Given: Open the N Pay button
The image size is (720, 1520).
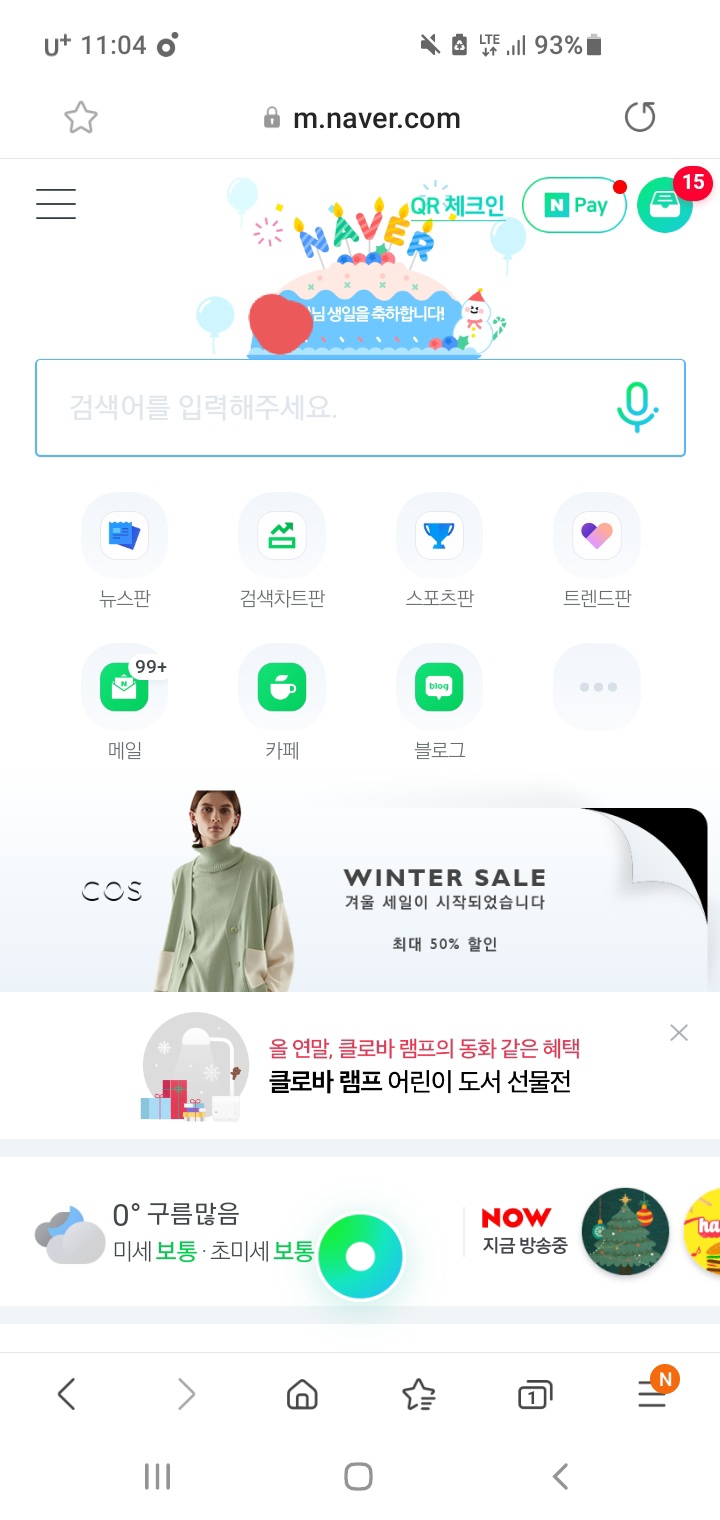Looking at the screenshot, I should pos(575,205).
